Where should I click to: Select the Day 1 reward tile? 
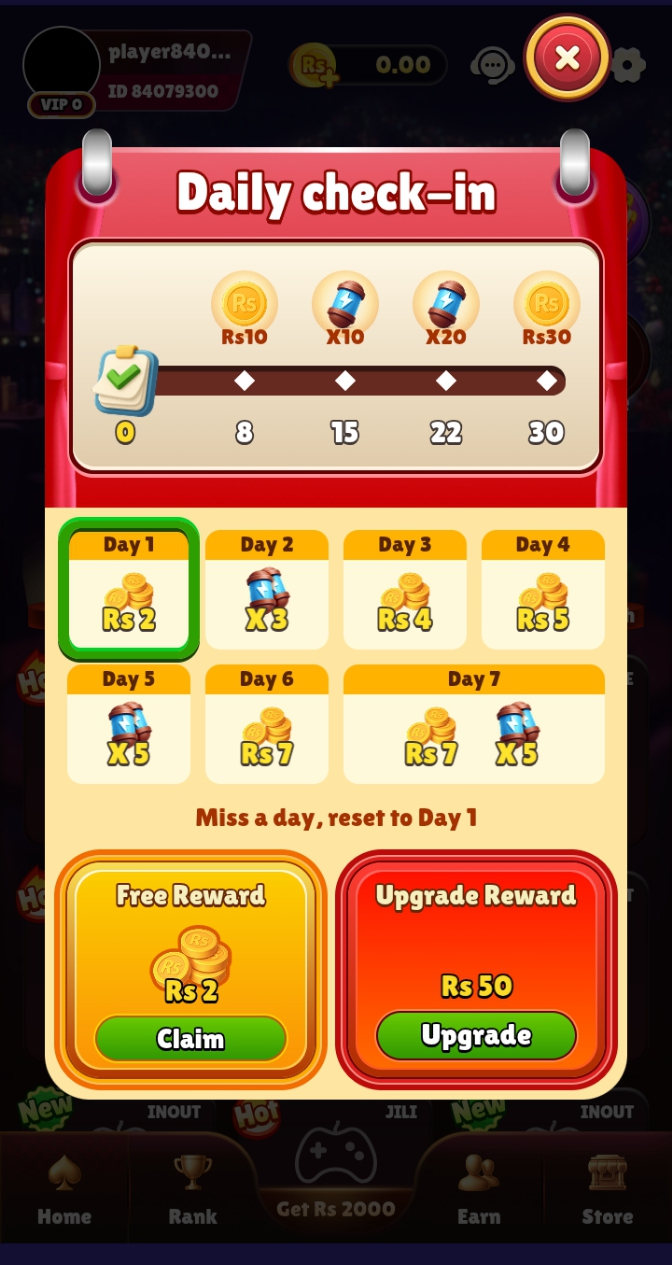point(128,589)
